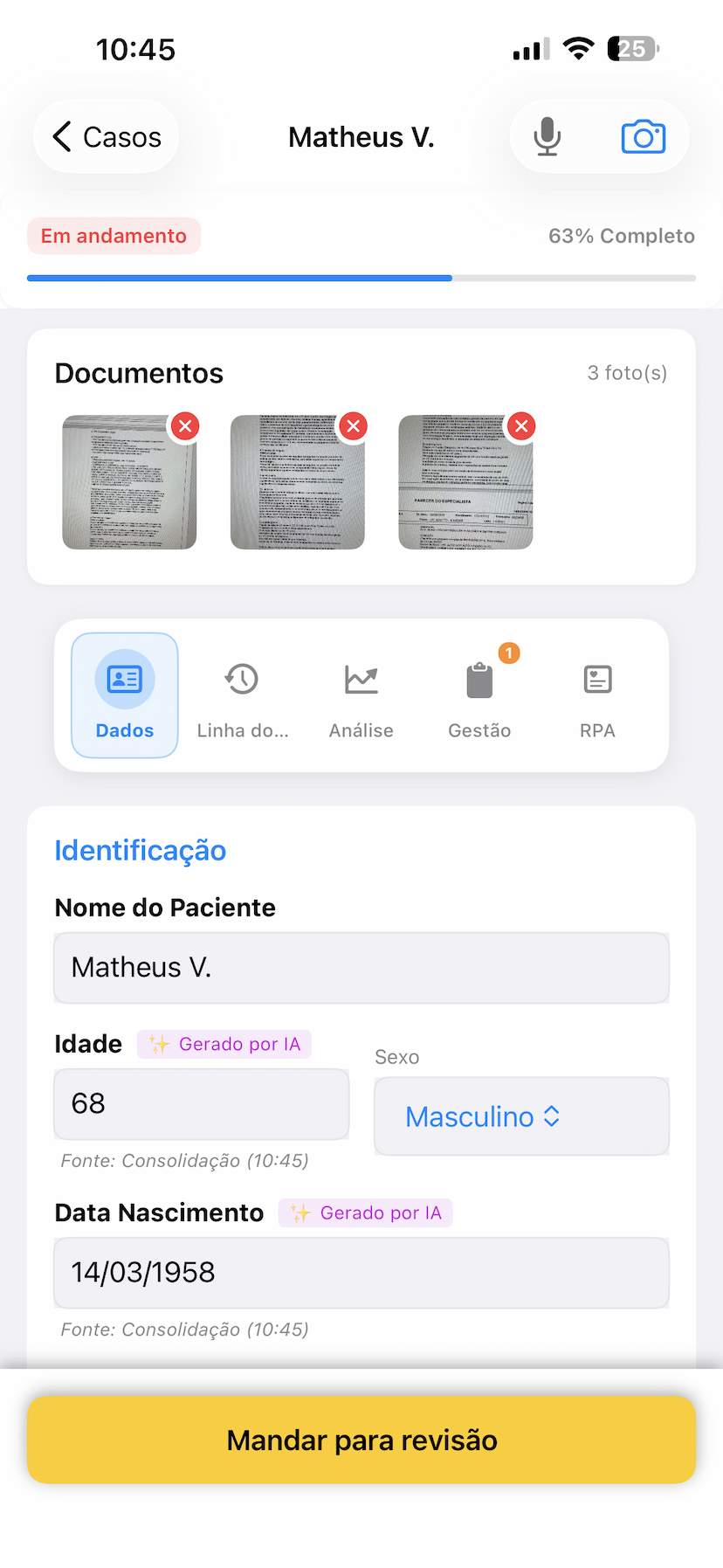Click the 63% completion progress bar
Screen dimensions: 723x1568
tap(361, 278)
